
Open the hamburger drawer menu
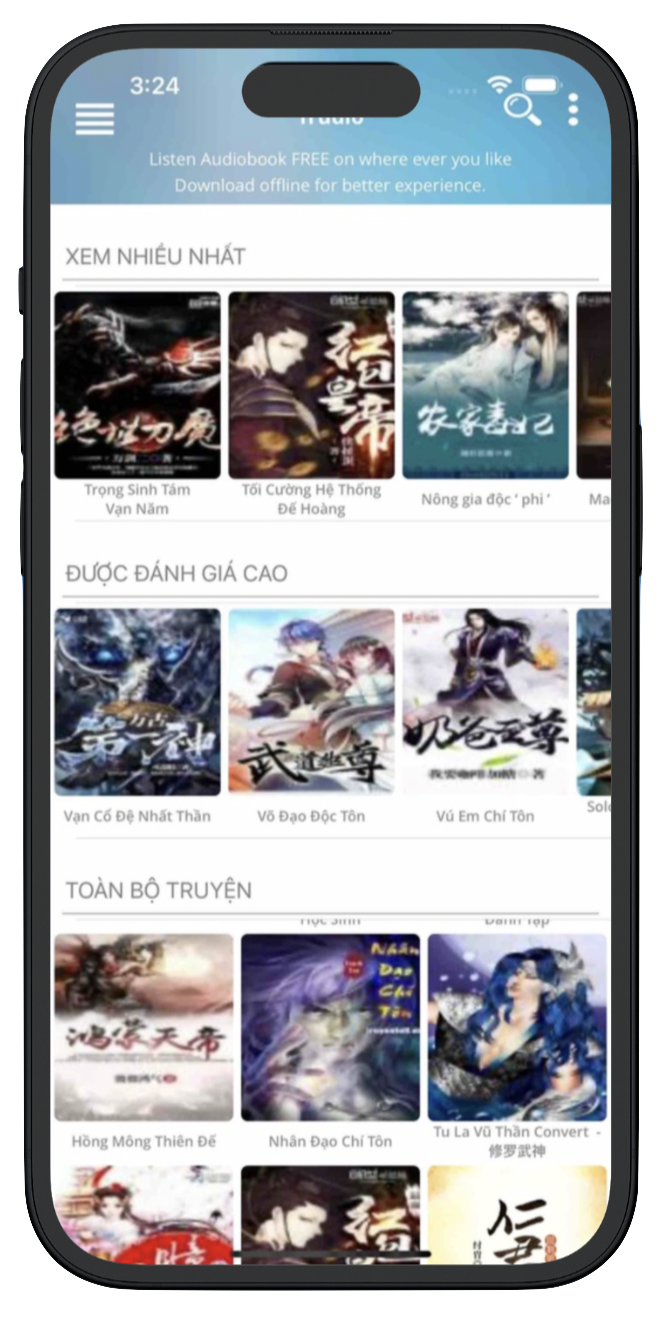pyautogui.click(x=95, y=119)
